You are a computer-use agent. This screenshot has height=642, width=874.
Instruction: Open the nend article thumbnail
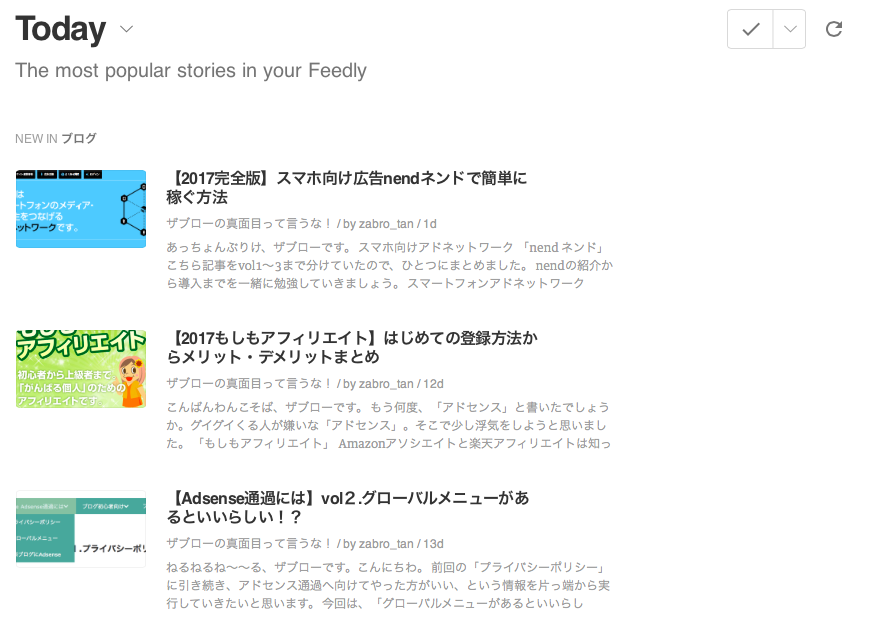(81, 209)
